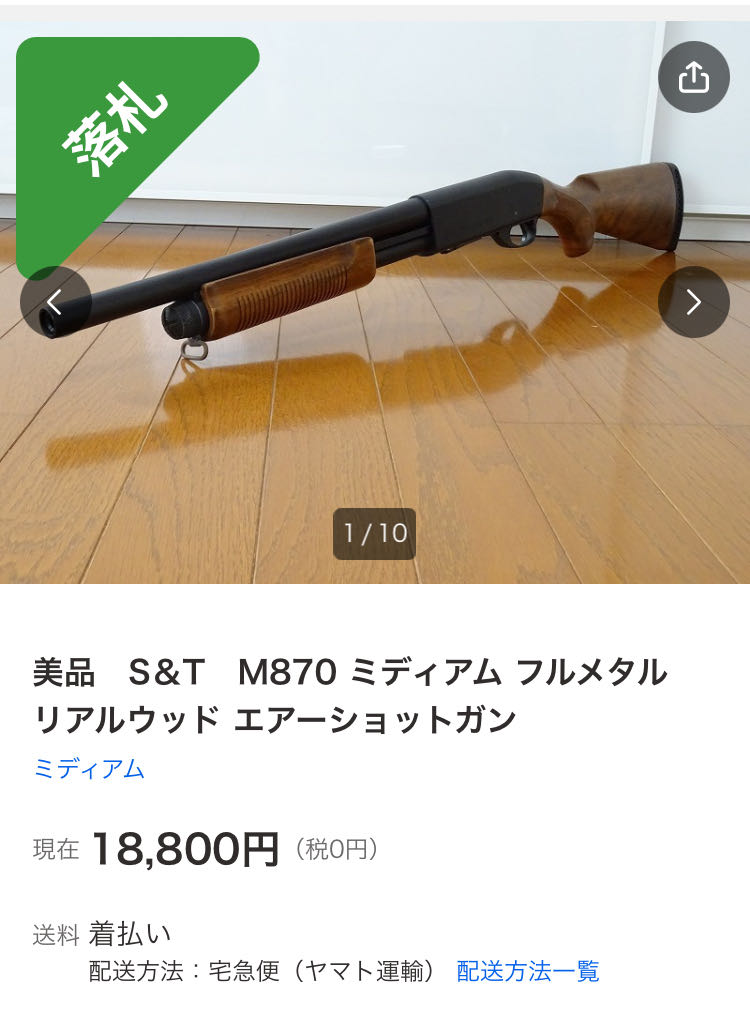Open the ミディアム category link
The image size is (750, 1030).
[x=89, y=769]
